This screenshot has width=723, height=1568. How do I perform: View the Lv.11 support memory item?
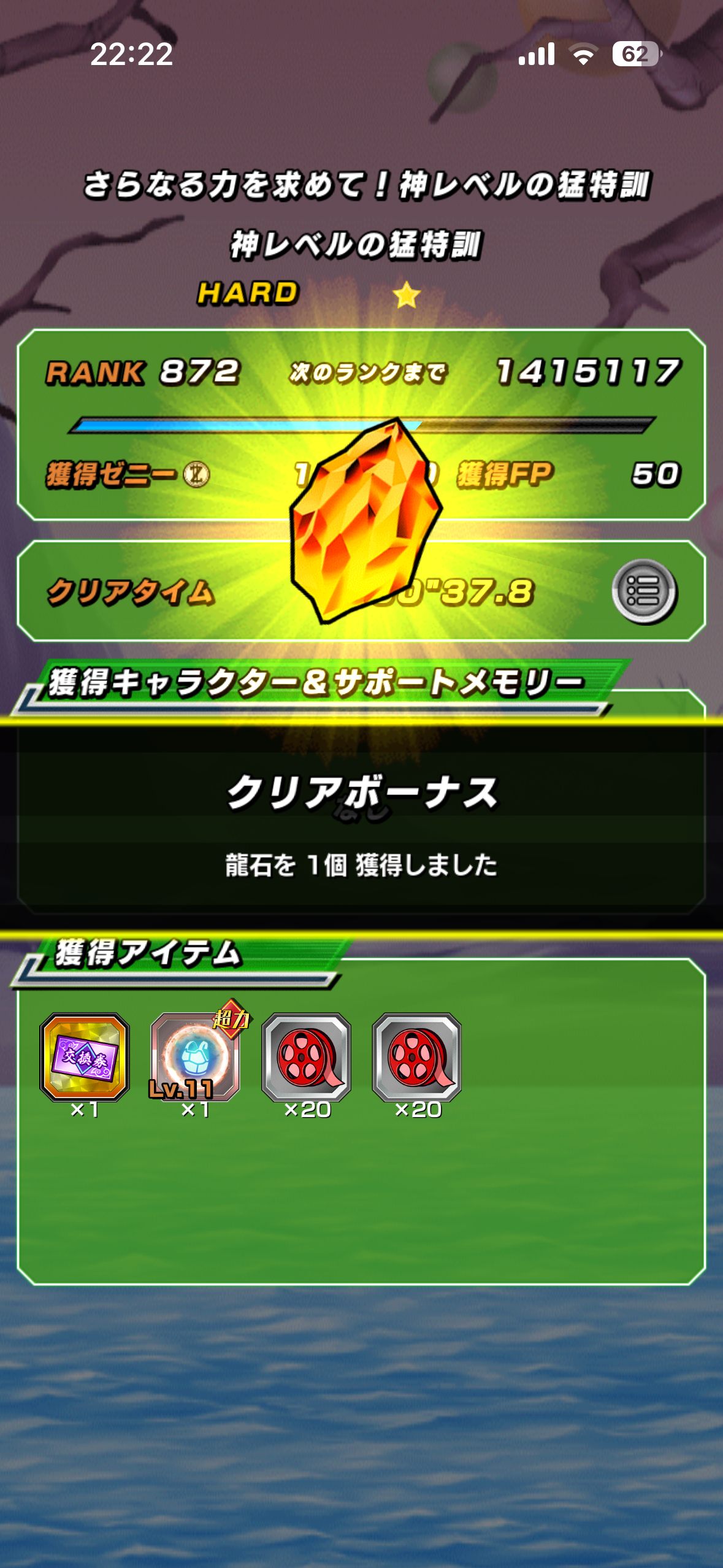point(196,1056)
